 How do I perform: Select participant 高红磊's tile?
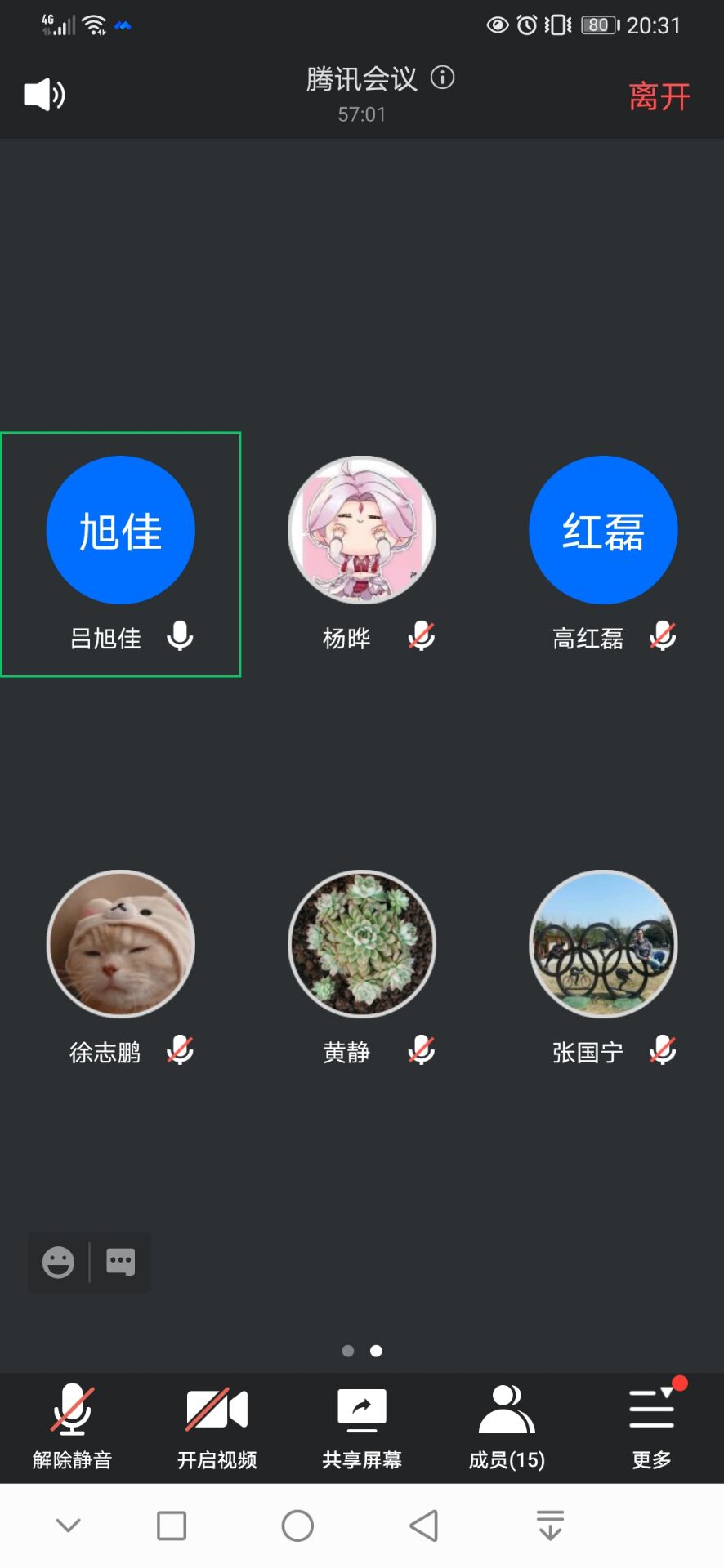(603, 554)
